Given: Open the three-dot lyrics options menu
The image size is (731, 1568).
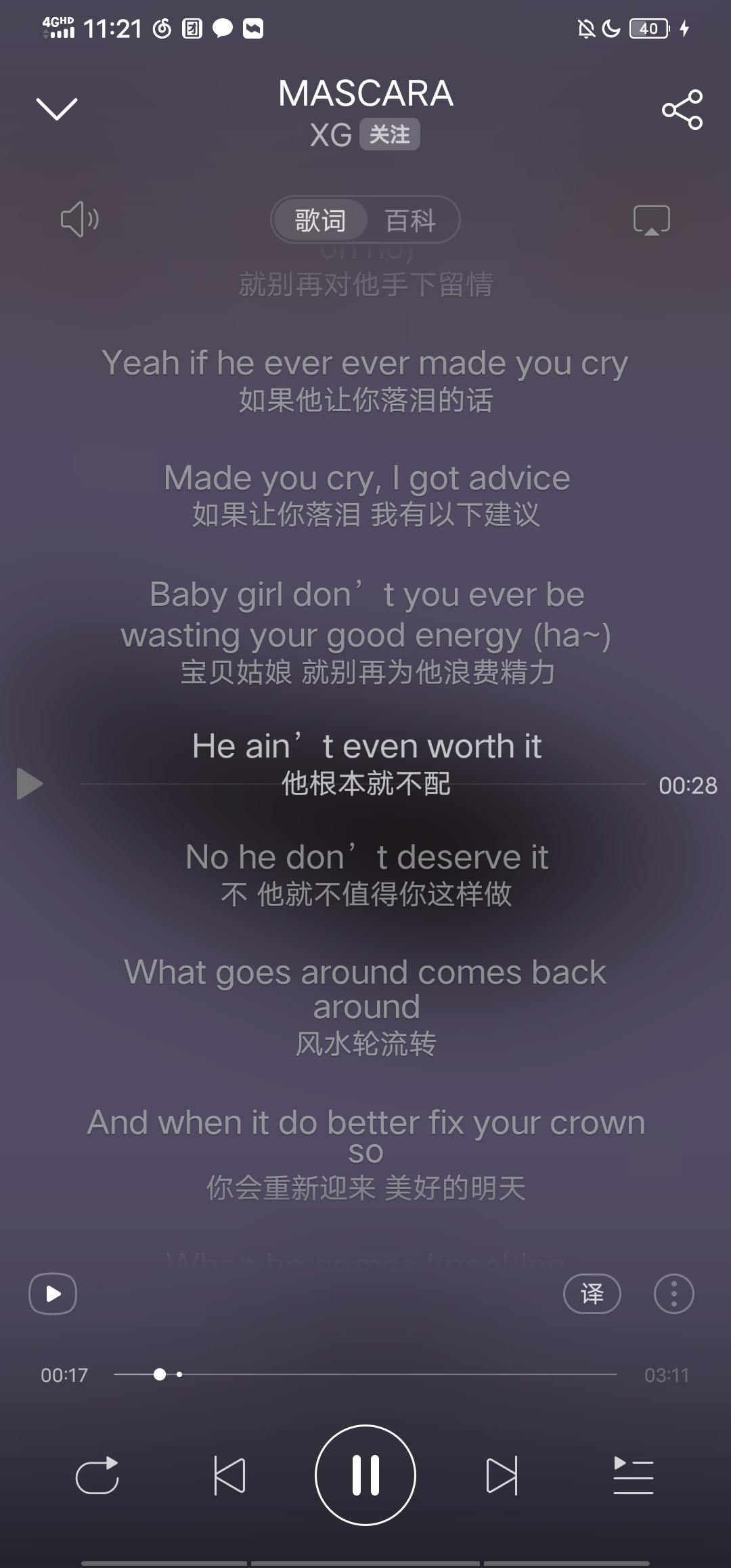Looking at the screenshot, I should 673,1294.
